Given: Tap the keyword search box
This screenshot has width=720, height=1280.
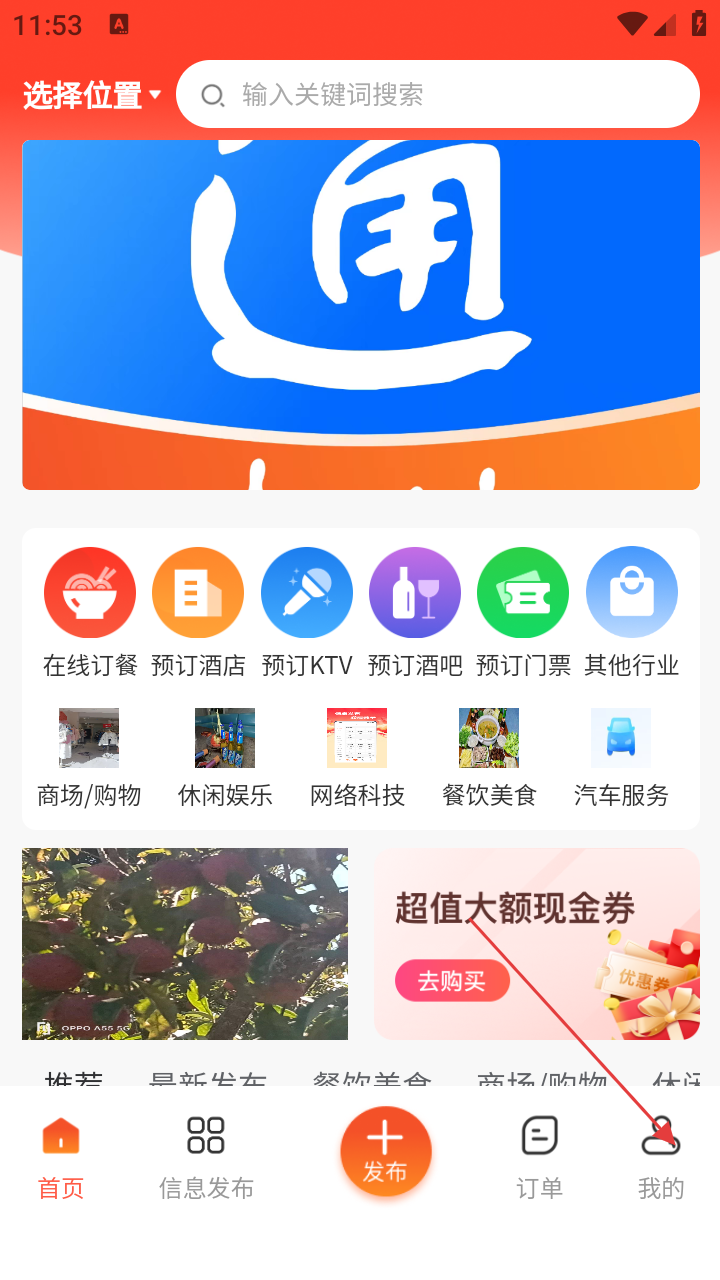Looking at the screenshot, I should (438, 95).
